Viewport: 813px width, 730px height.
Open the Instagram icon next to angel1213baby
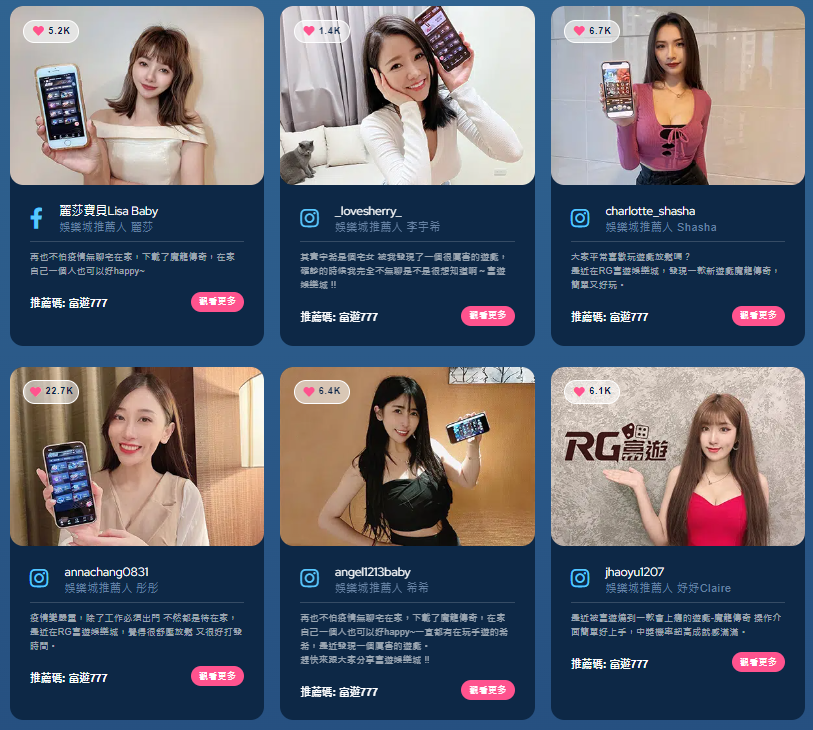click(x=310, y=578)
